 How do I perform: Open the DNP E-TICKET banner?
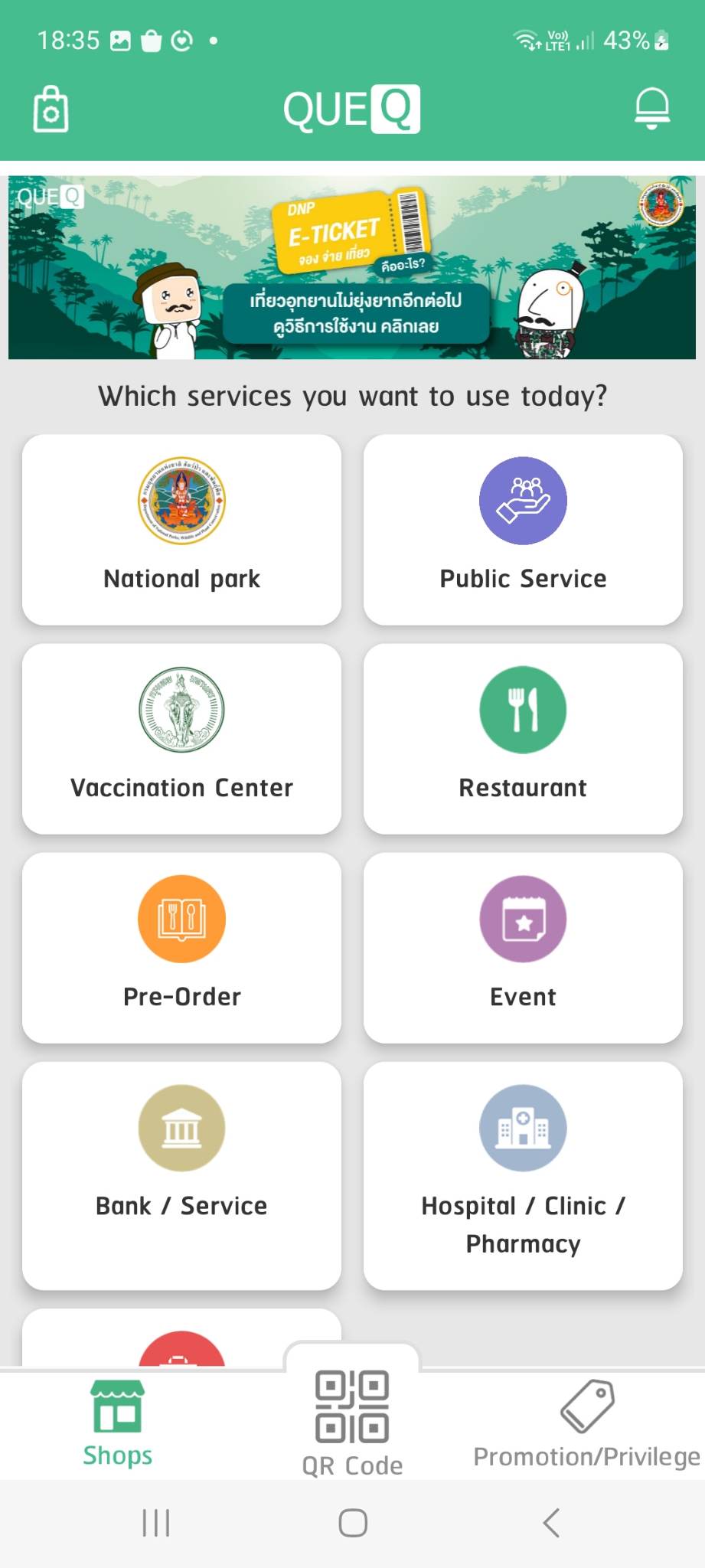pyautogui.click(x=352, y=268)
